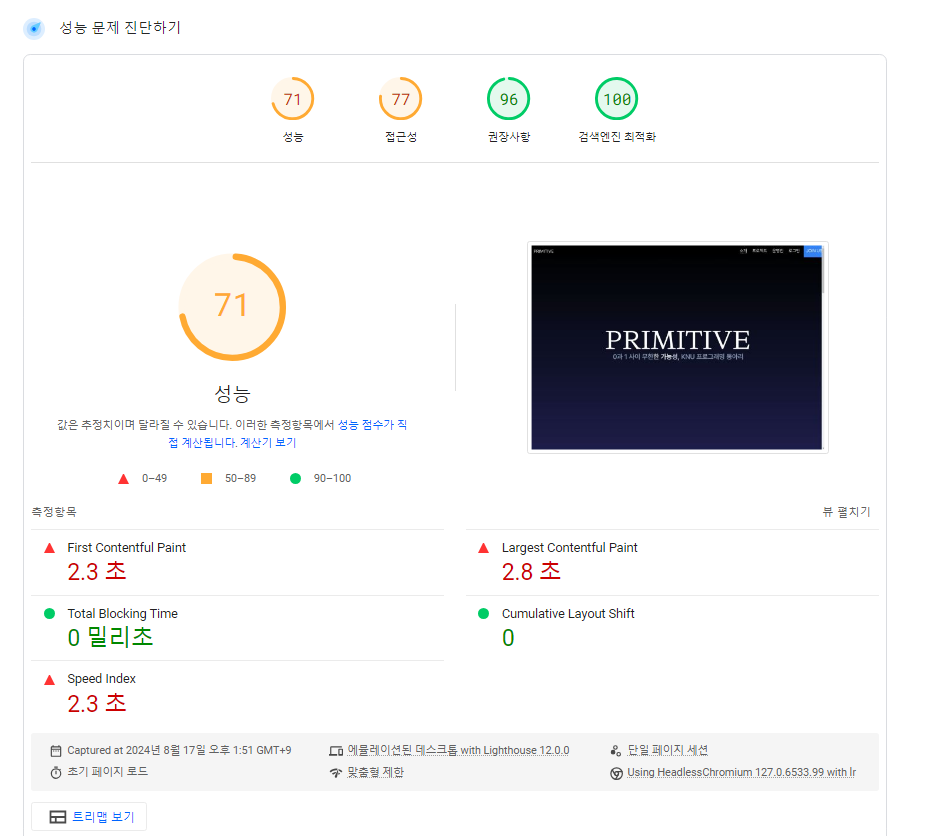This screenshot has width=931, height=836.
Task: Jump to the 검색엔진 최적화 score gauge
Action: point(616,100)
